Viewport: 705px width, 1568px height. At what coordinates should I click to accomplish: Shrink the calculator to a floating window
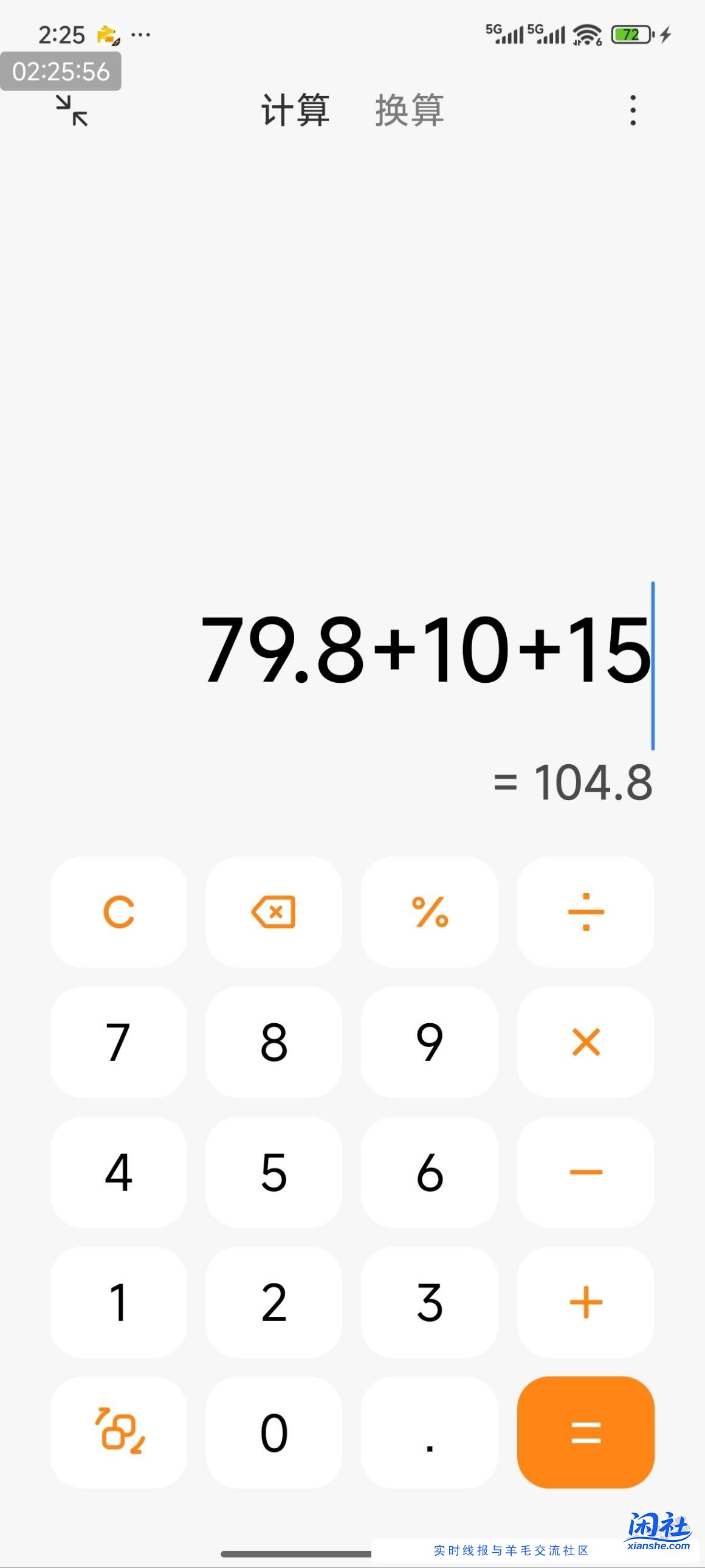point(72,110)
